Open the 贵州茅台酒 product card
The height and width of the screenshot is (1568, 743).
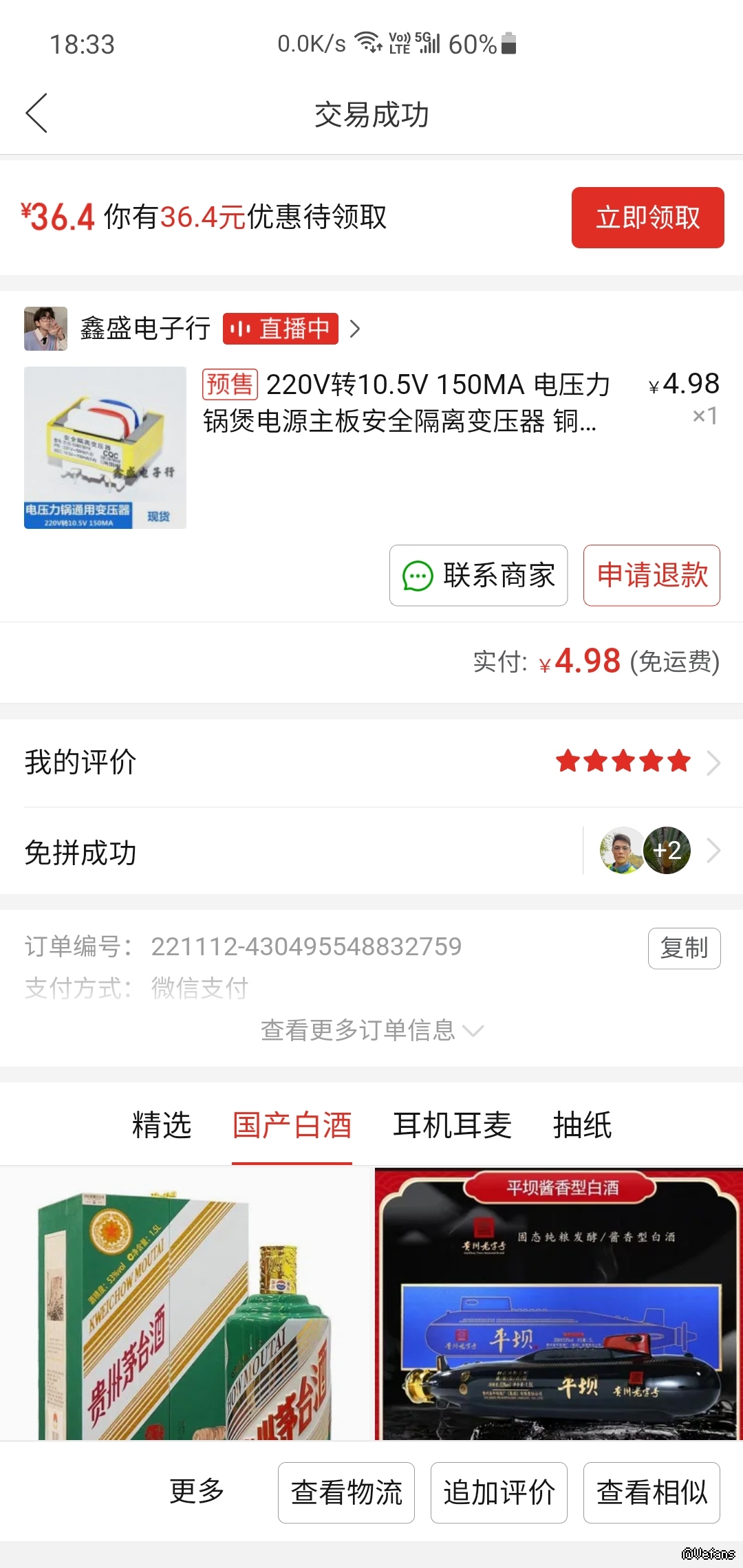(x=186, y=1307)
